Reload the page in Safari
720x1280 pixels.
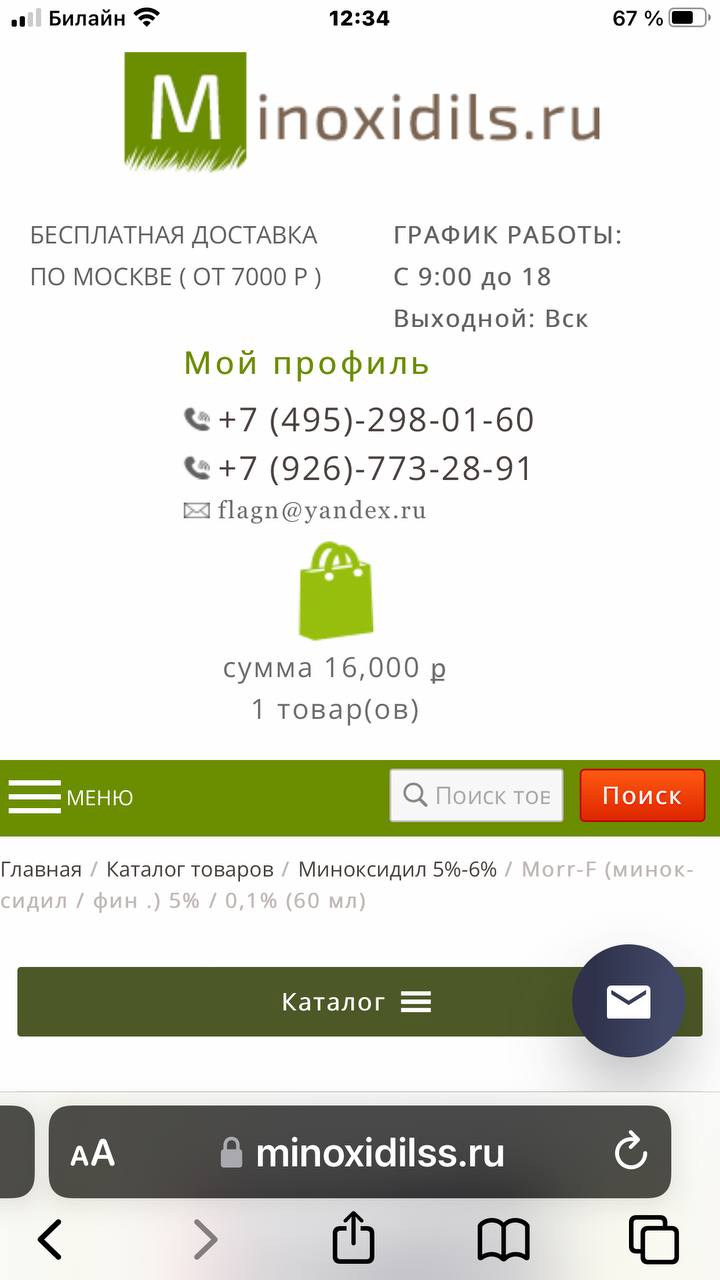631,1153
